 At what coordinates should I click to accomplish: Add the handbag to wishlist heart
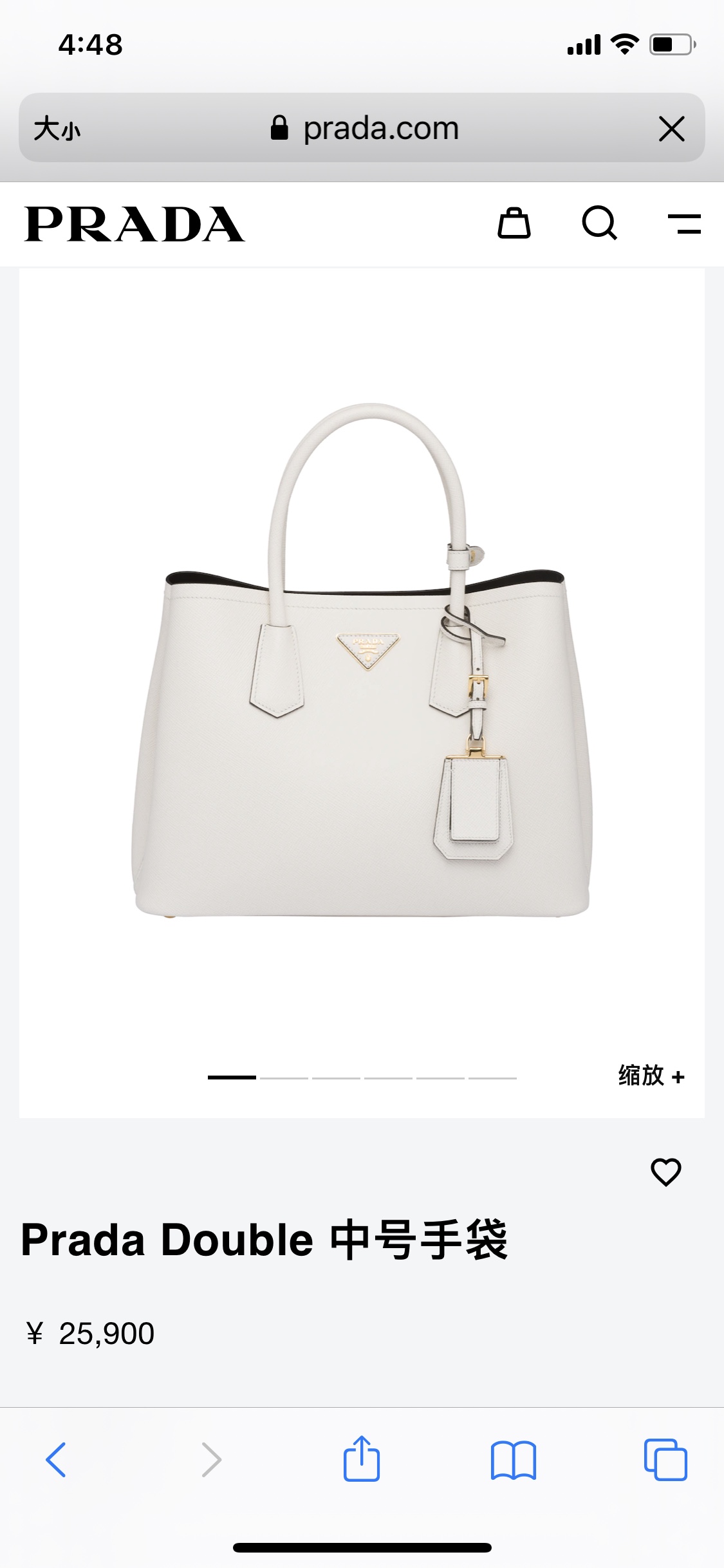[x=665, y=1171]
